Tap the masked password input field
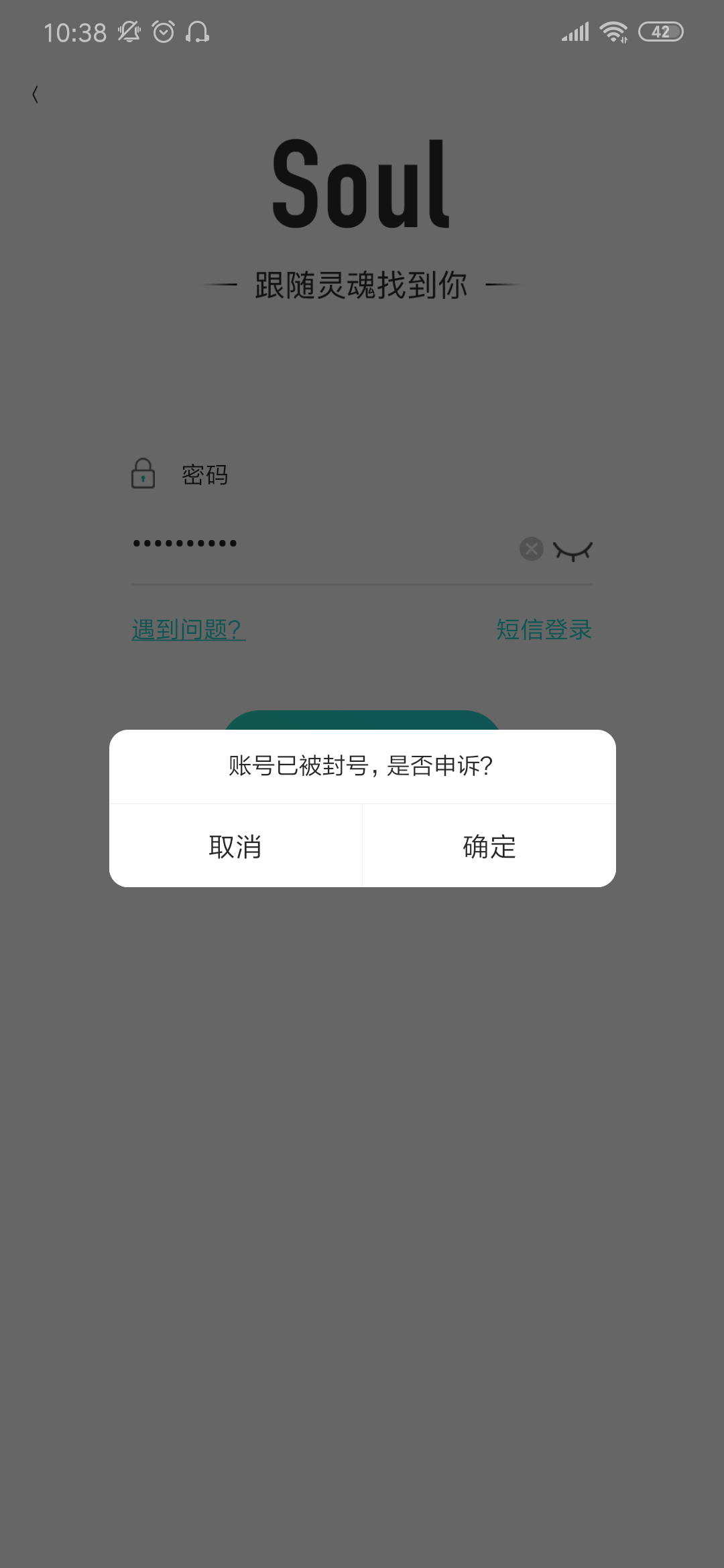Screen dimensions: 724x1568 tap(302, 544)
